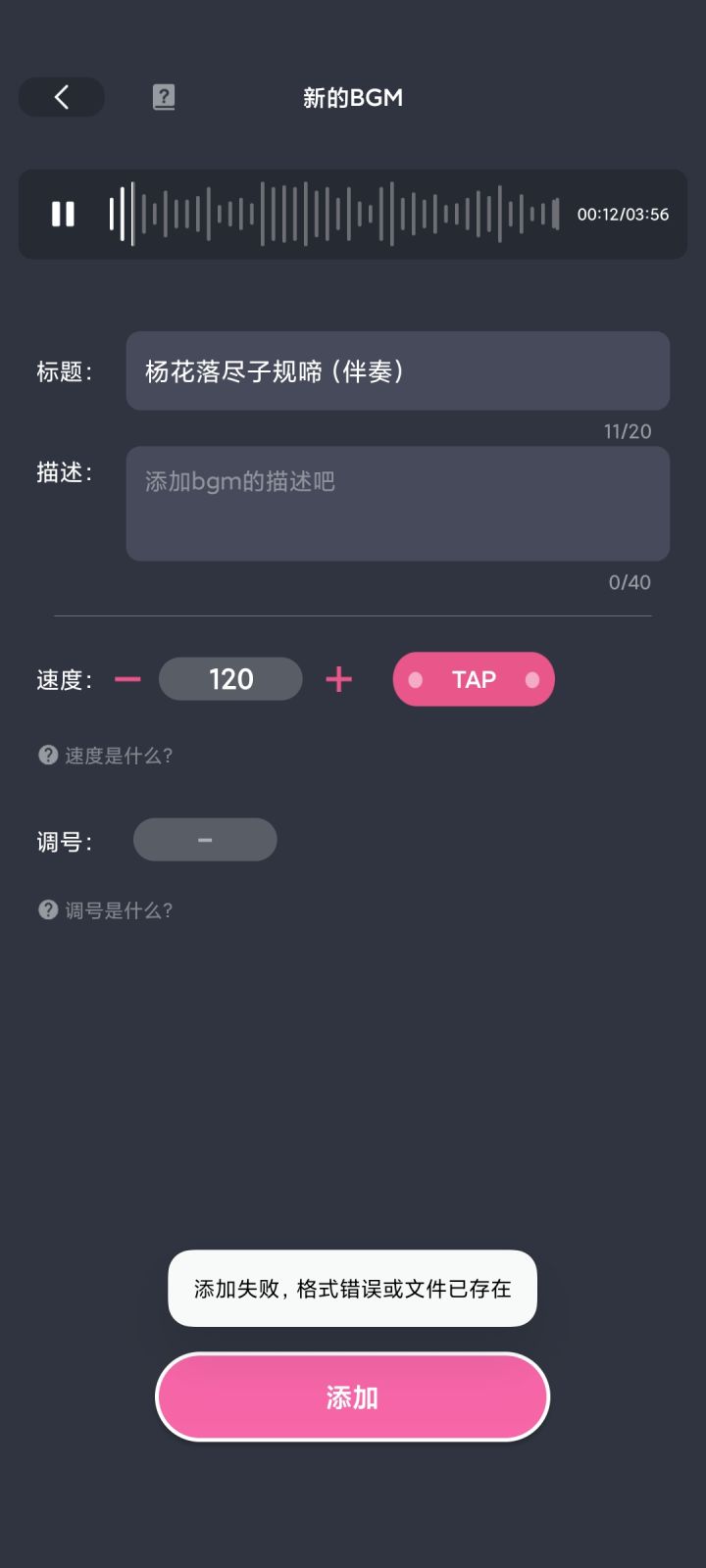Click the playback time label 00:12/03:56
Screen dimensions: 706x1568
(622, 214)
